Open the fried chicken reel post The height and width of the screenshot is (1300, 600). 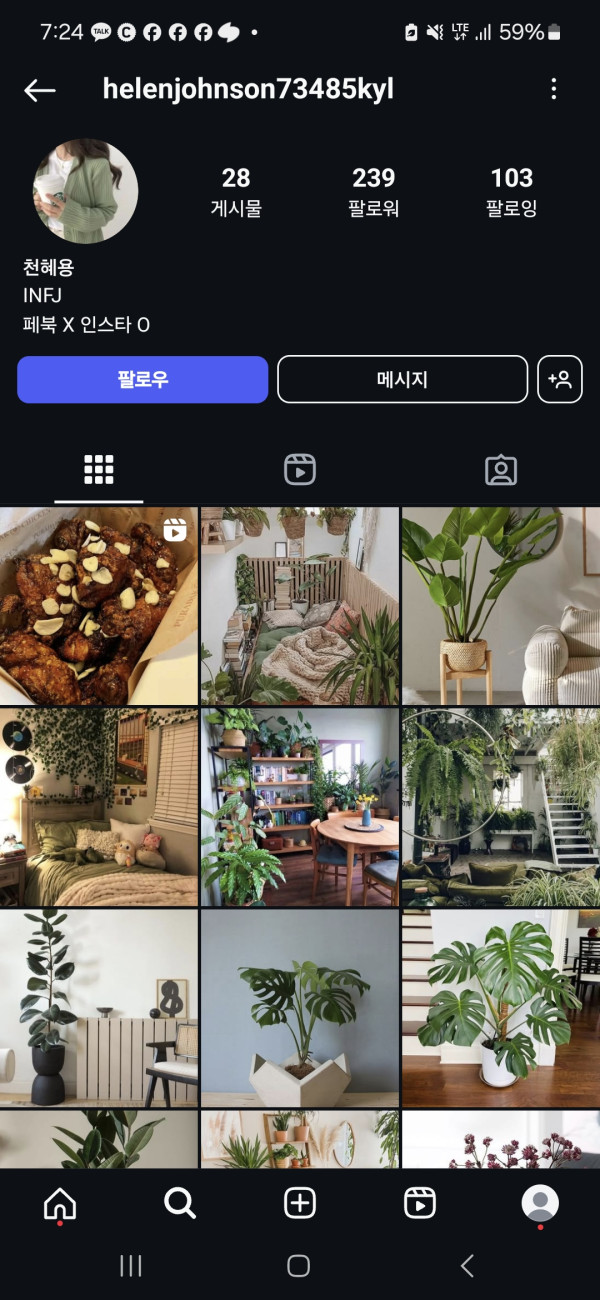click(99, 606)
